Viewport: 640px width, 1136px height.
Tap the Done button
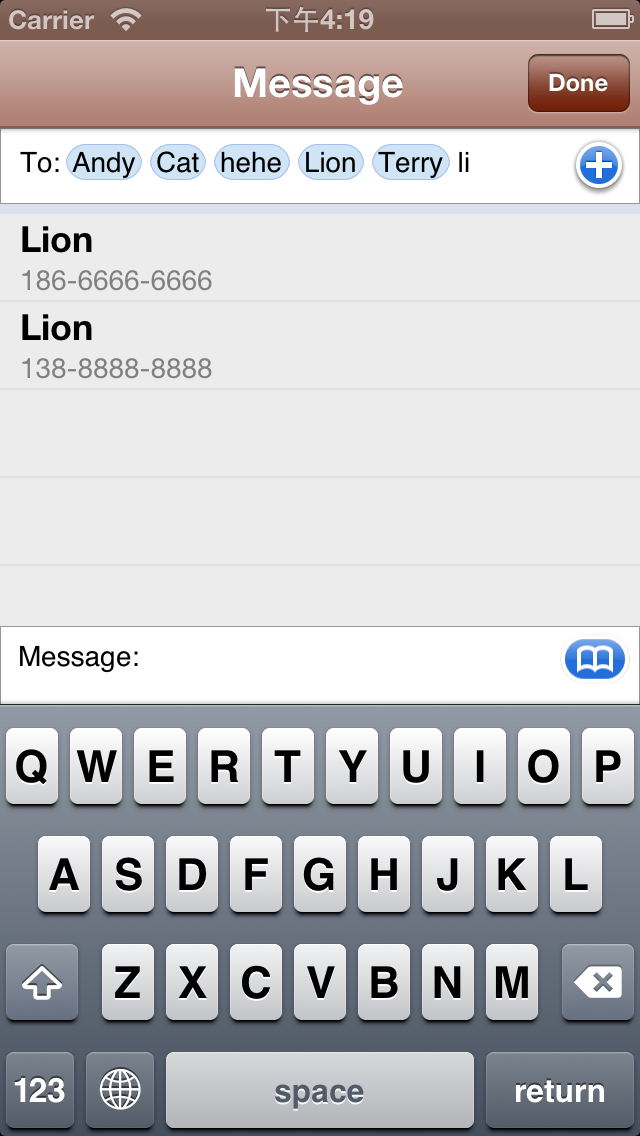pos(578,83)
